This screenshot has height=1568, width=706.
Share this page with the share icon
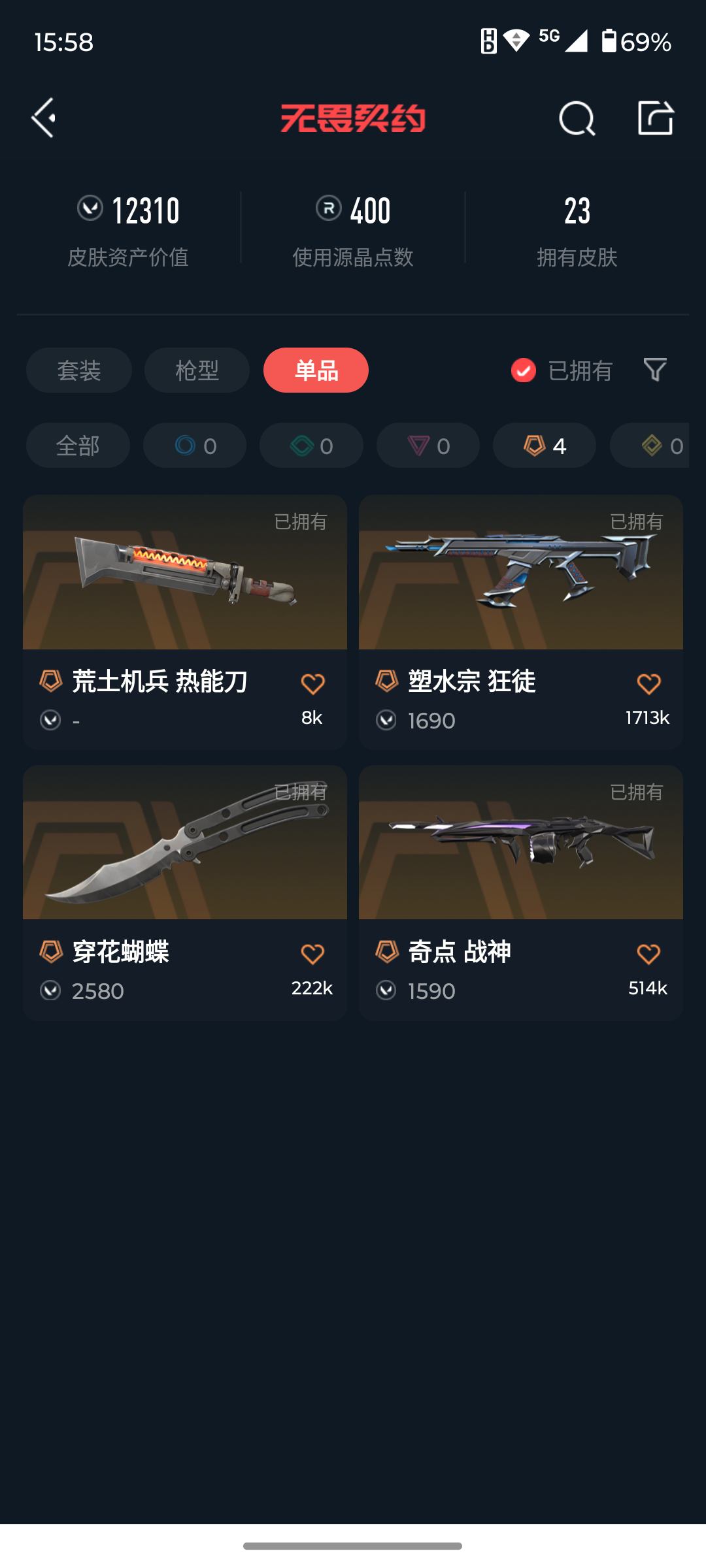656,118
